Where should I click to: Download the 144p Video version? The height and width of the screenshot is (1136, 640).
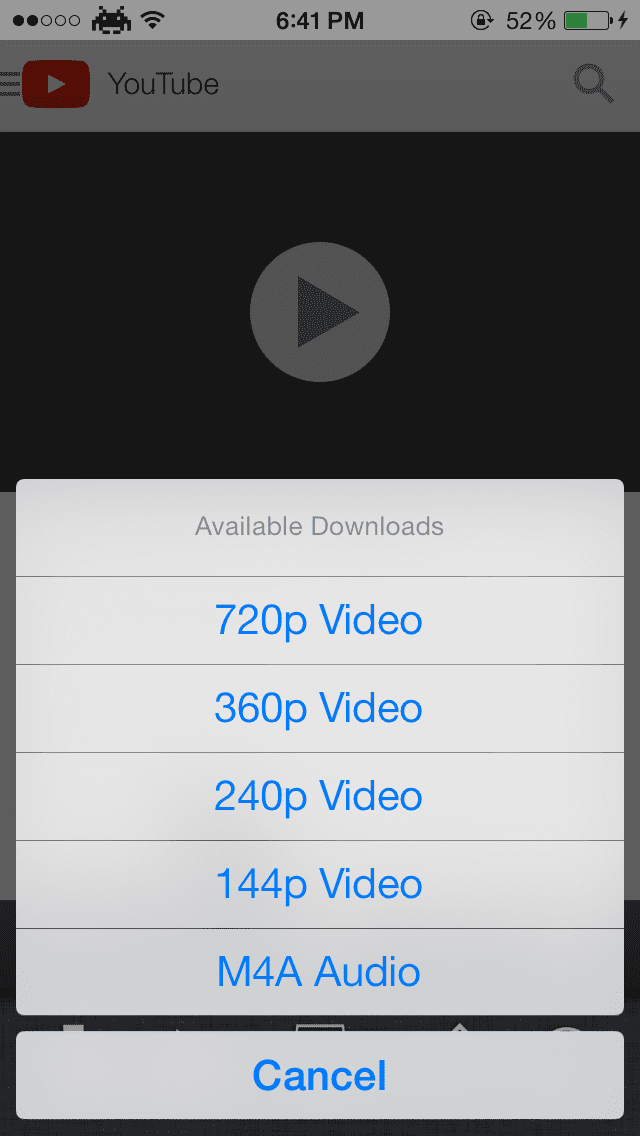pyautogui.click(x=320, y=885)
